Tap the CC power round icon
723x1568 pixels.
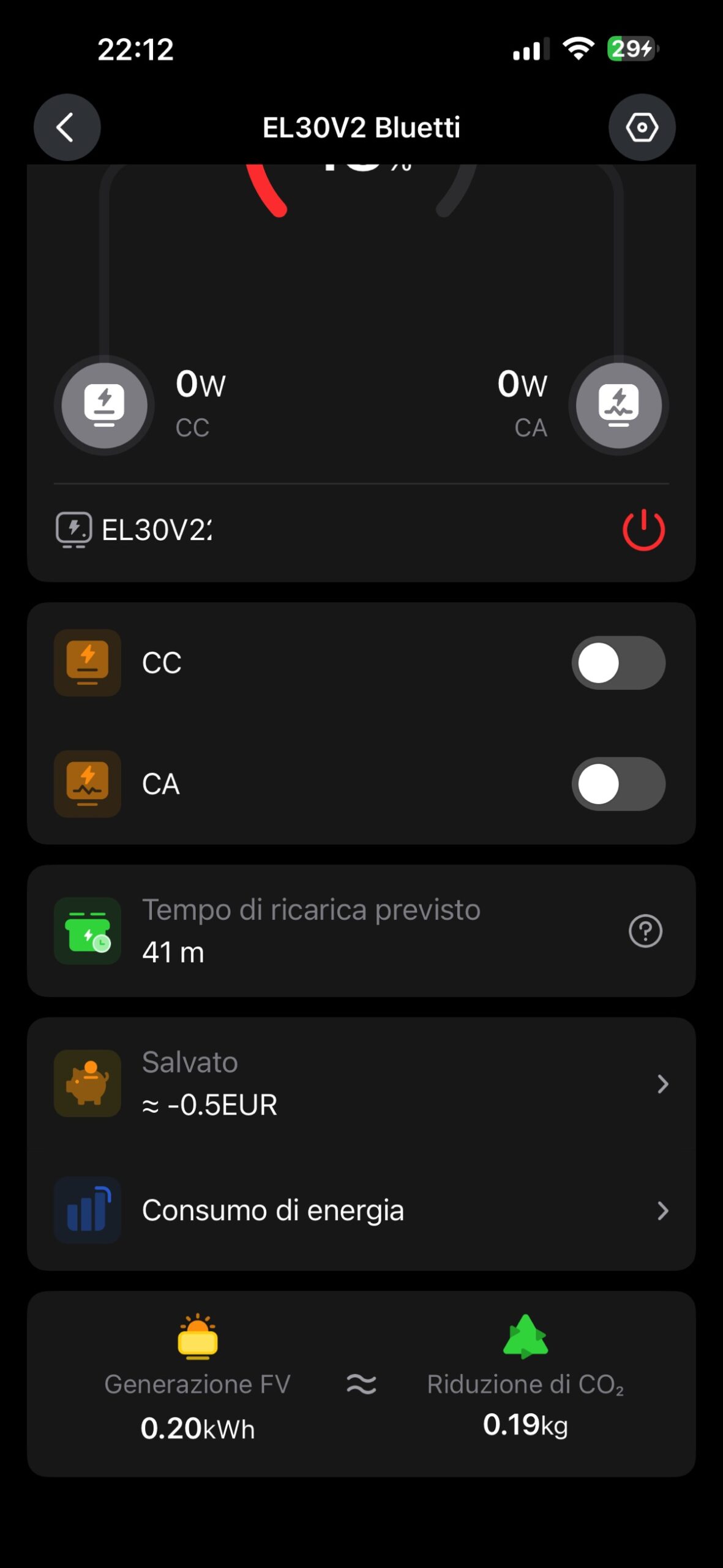[104, 405]
